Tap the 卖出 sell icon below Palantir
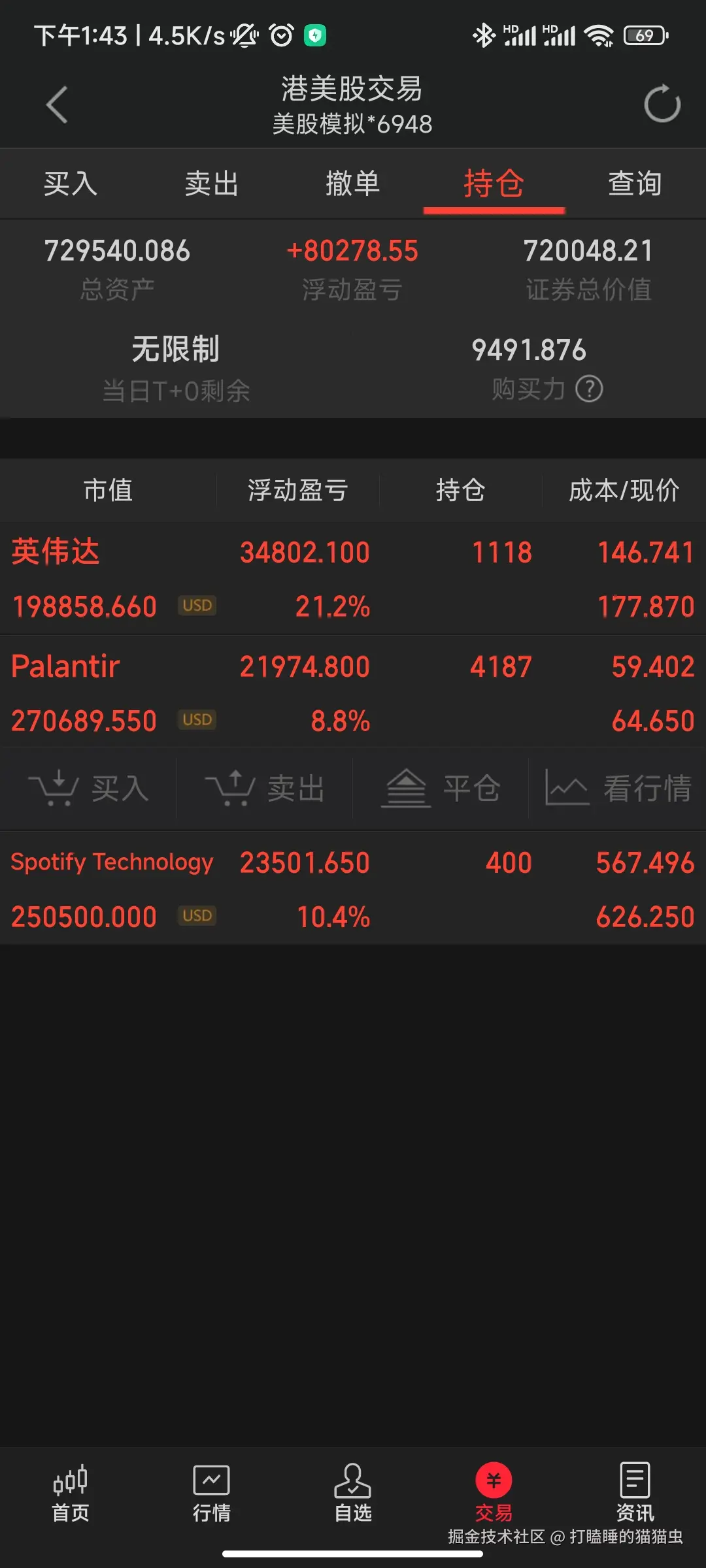This screenshot has height=1568, width=706. (265, 789)
